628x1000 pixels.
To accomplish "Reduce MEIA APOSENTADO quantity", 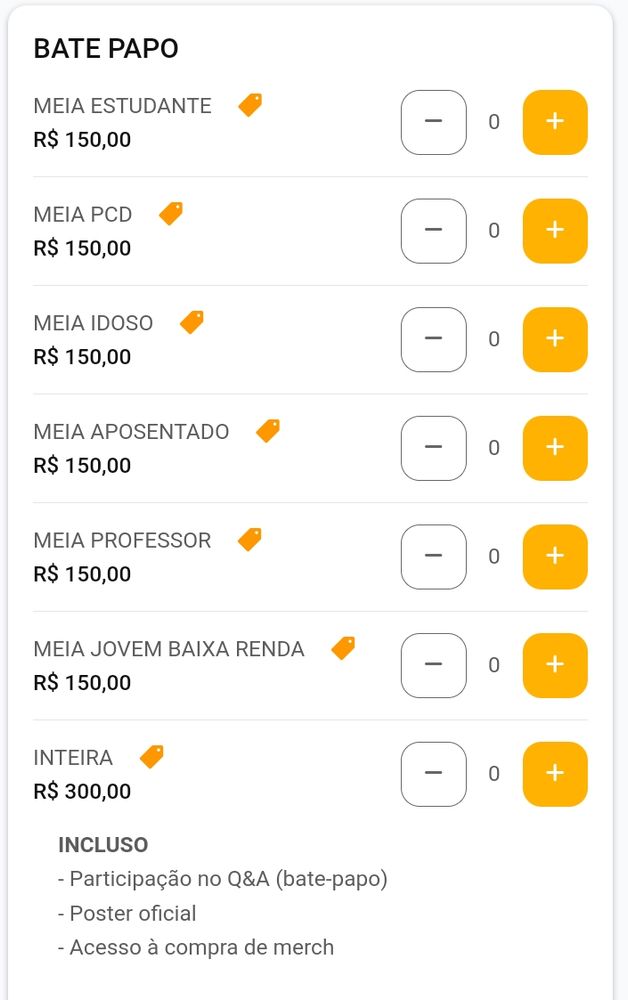I will pyautogui.click(x=433, y=448).
